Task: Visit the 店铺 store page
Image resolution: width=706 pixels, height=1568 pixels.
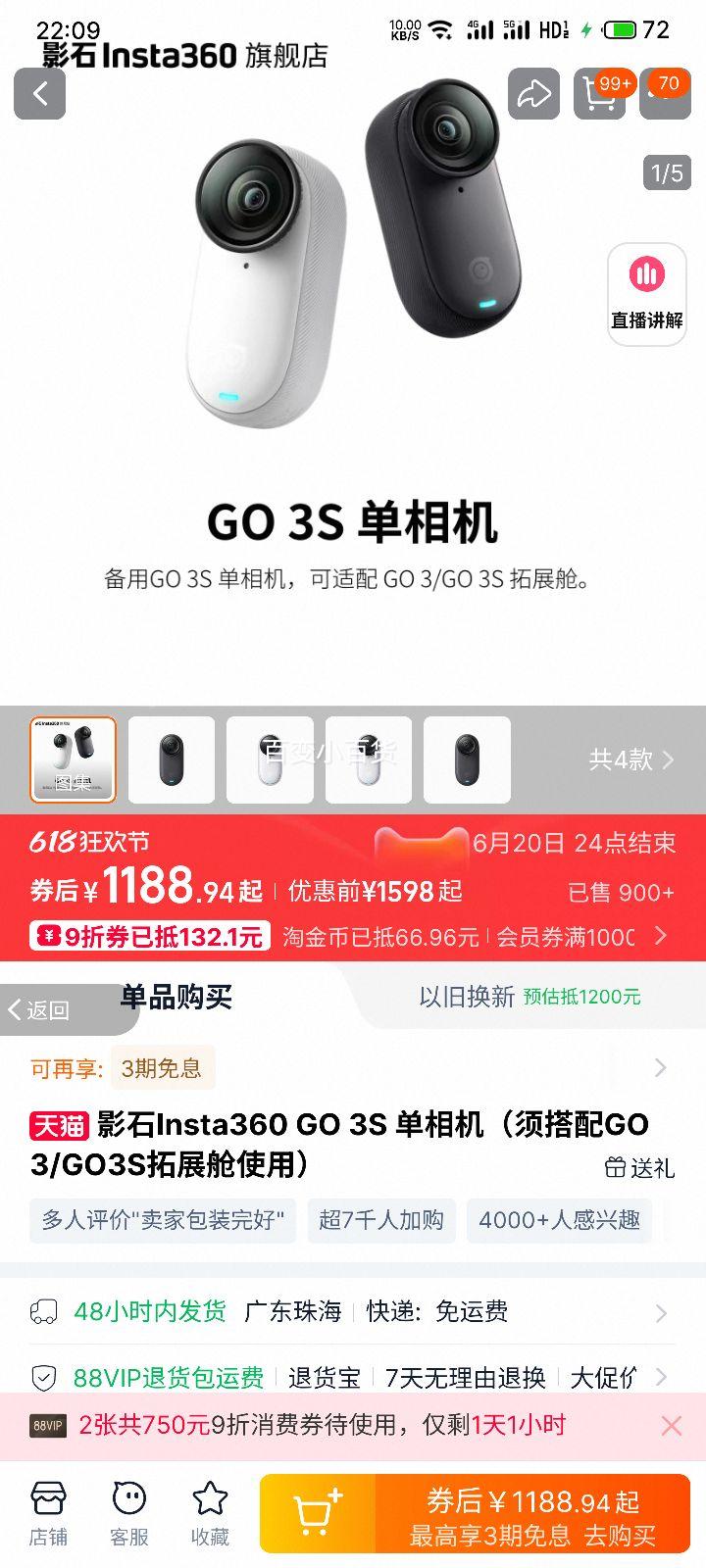Action: (x=48, y=1513)
